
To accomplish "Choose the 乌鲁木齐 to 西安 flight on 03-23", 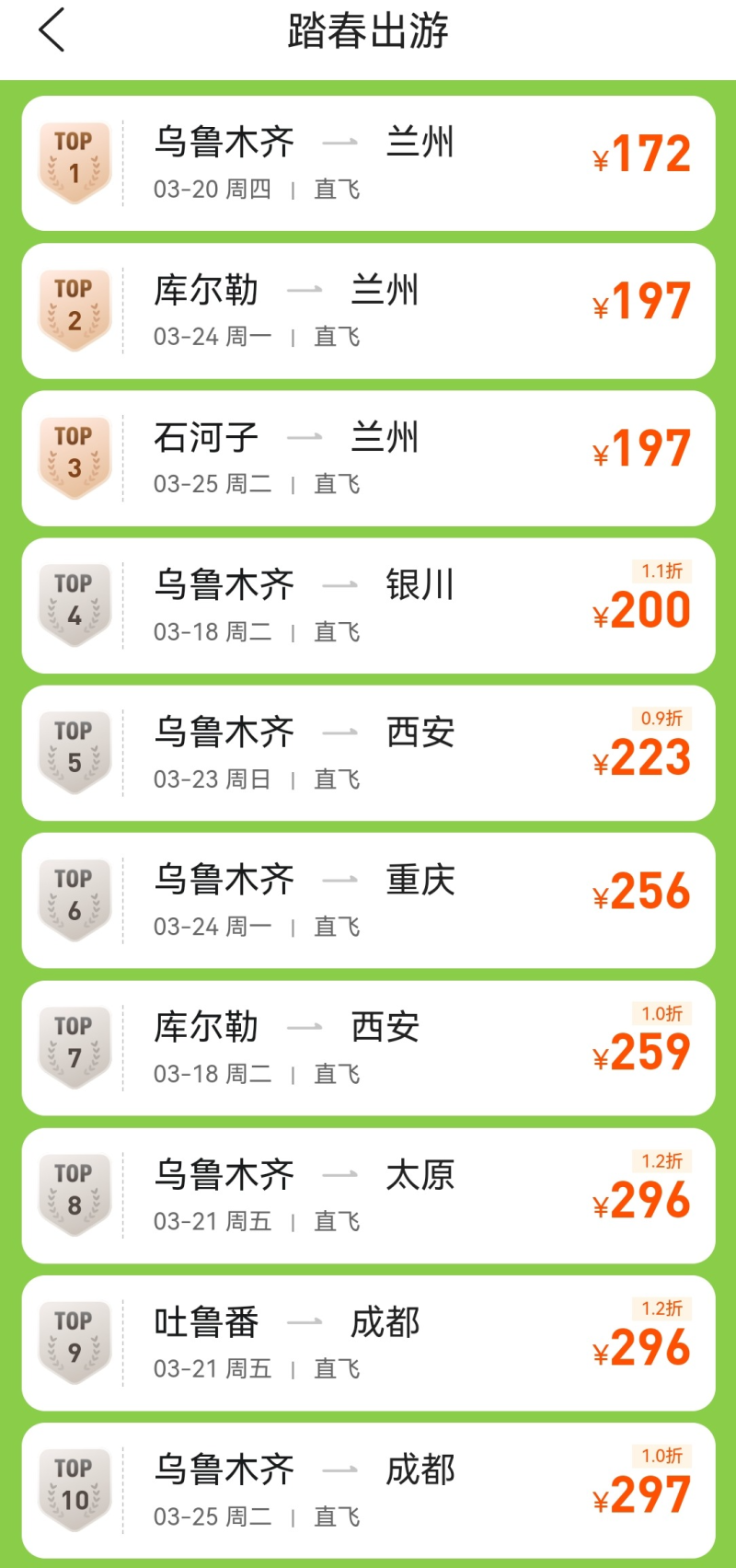I will point(368,753).
